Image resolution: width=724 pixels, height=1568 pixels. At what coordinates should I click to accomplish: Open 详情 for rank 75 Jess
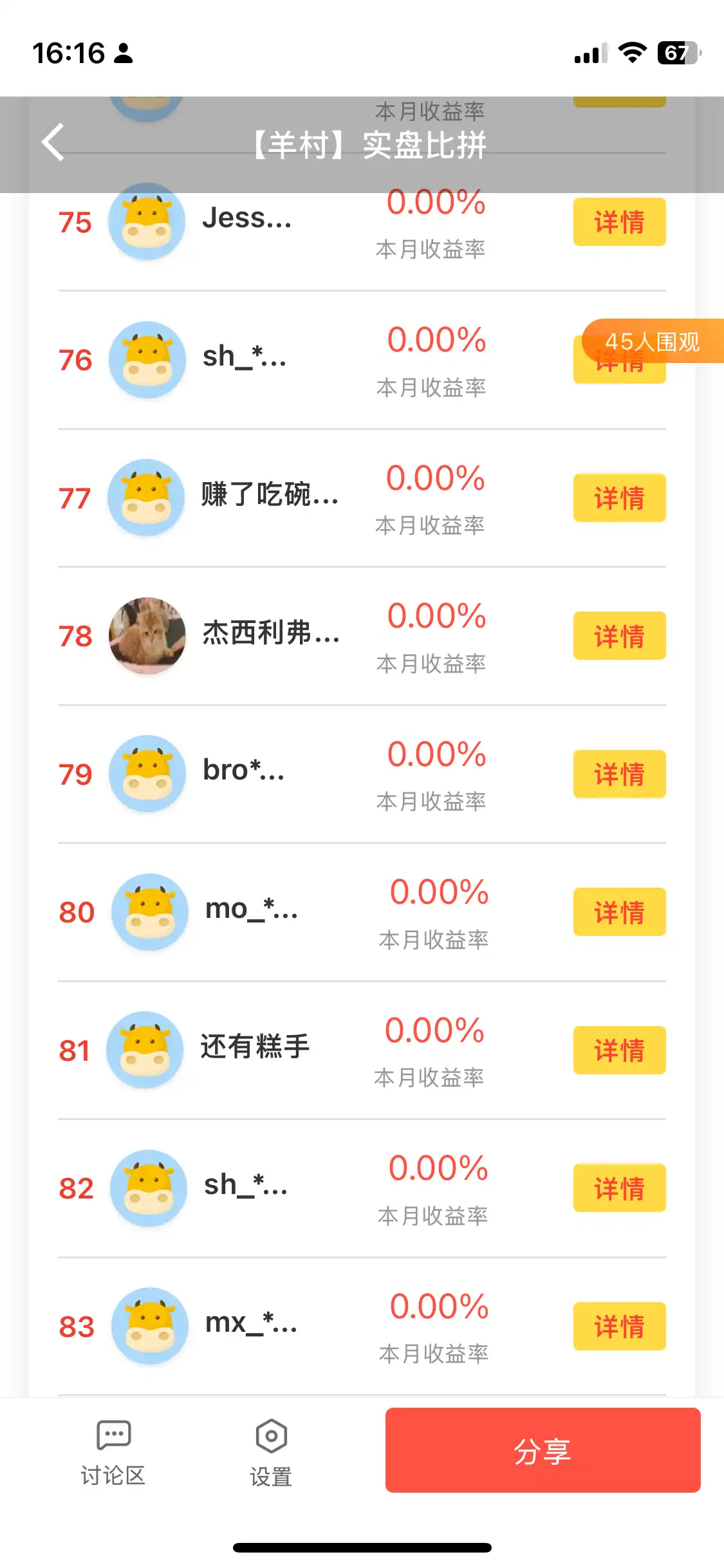pyautogui.click(x=619, y=222)
